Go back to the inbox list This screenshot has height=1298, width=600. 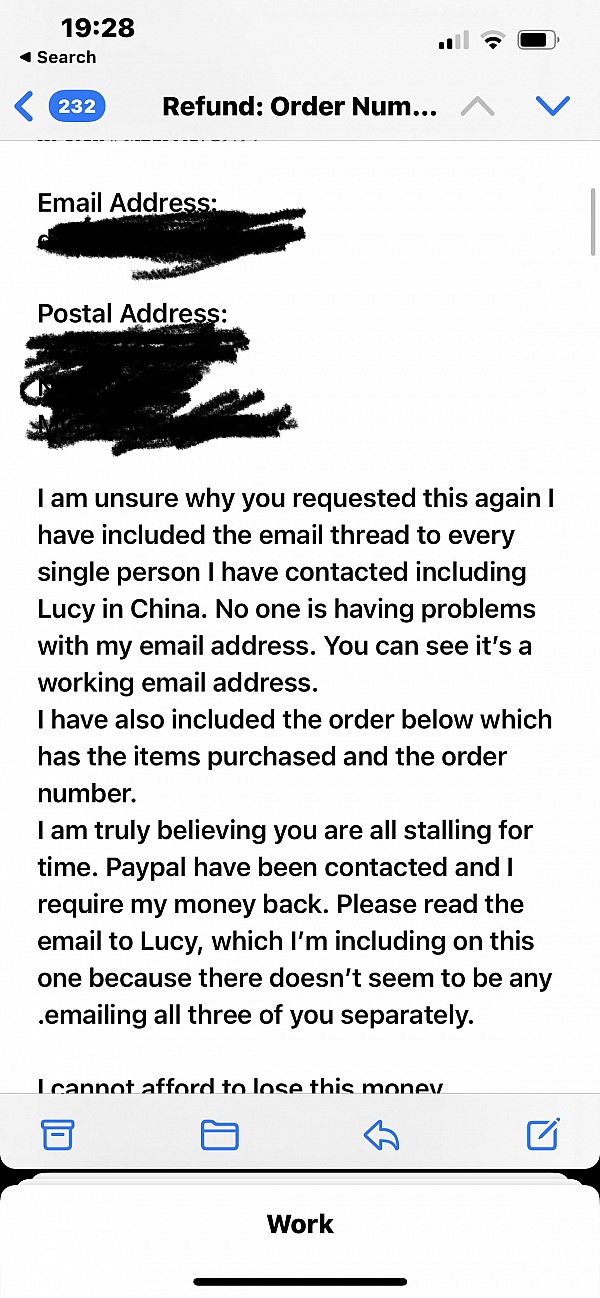(x=58, y=106)
